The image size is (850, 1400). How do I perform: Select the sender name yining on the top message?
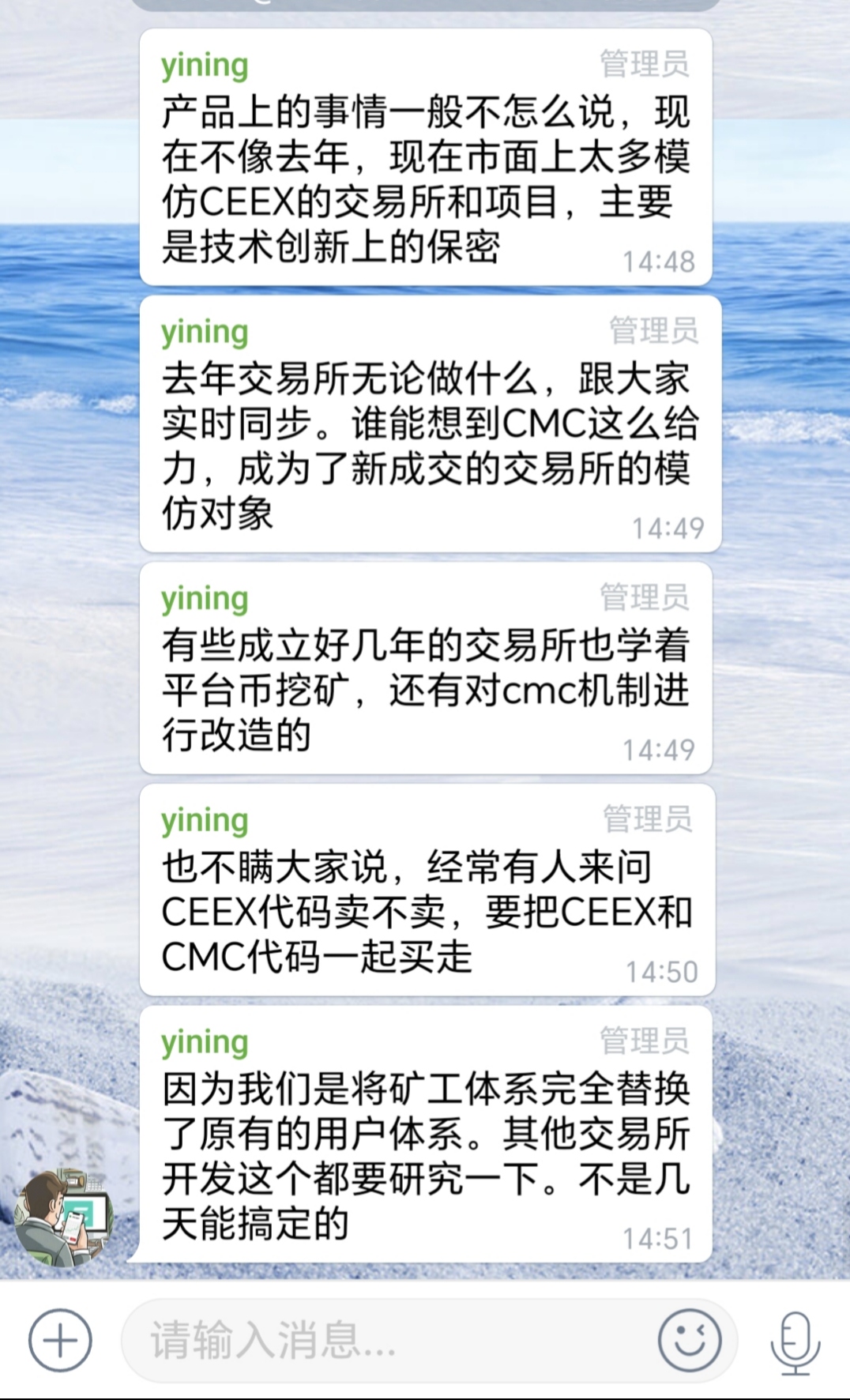(x=205, y=66)
